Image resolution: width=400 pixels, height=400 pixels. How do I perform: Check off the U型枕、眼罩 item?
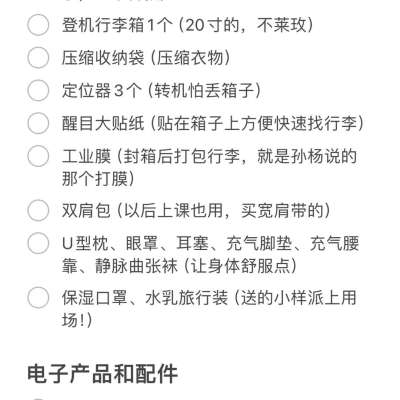coord(38,243)
